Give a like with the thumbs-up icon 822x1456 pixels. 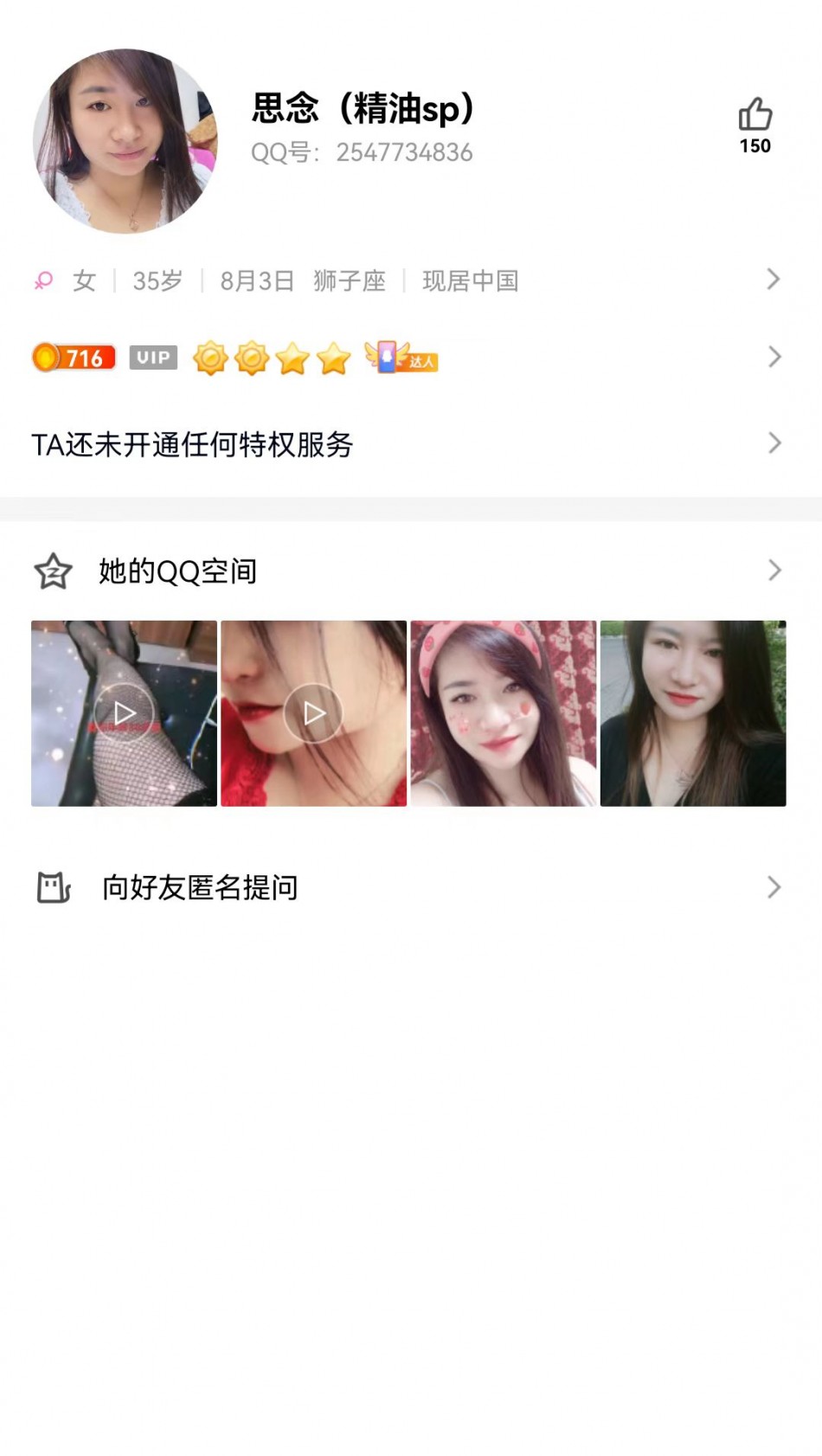tap(755, 116)
